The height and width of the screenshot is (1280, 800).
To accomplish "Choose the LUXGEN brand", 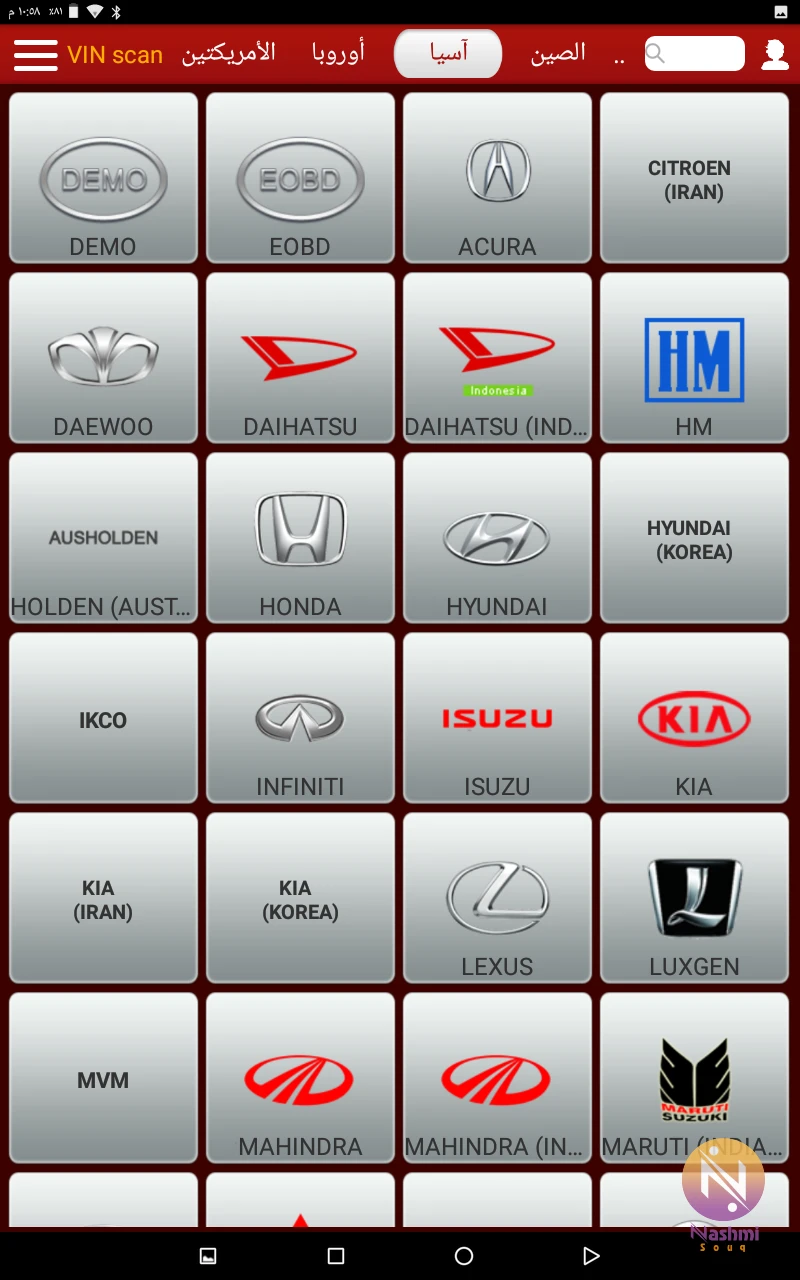I will tap(694, 898).
